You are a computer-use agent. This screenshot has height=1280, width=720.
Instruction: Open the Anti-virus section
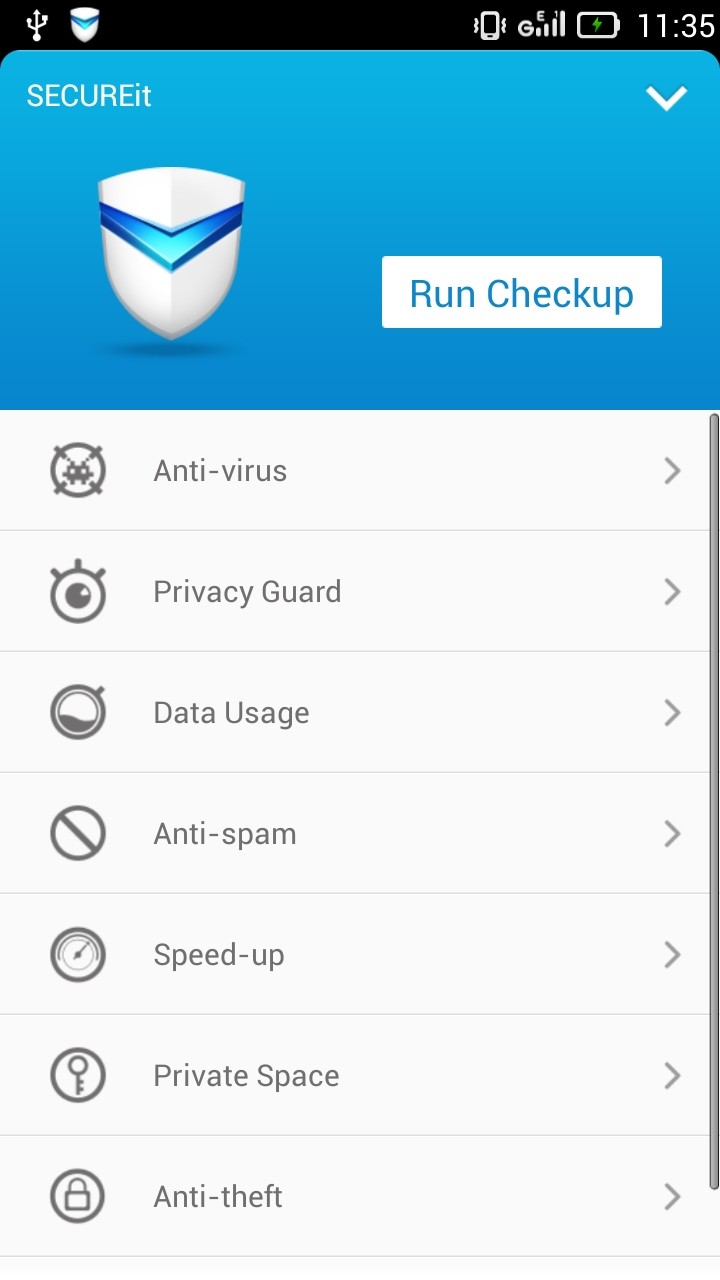[355, 470]
